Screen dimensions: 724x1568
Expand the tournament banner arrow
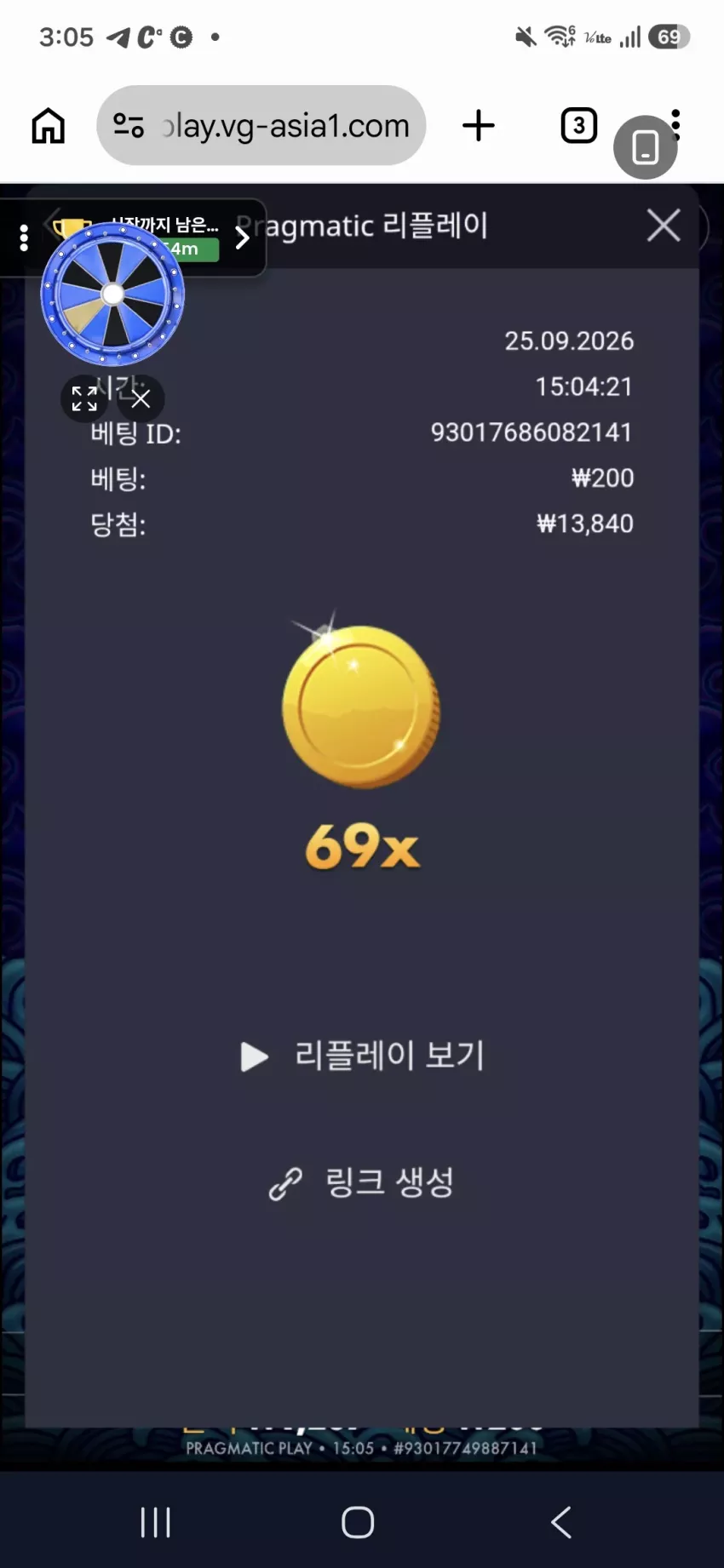click(243, 237)
